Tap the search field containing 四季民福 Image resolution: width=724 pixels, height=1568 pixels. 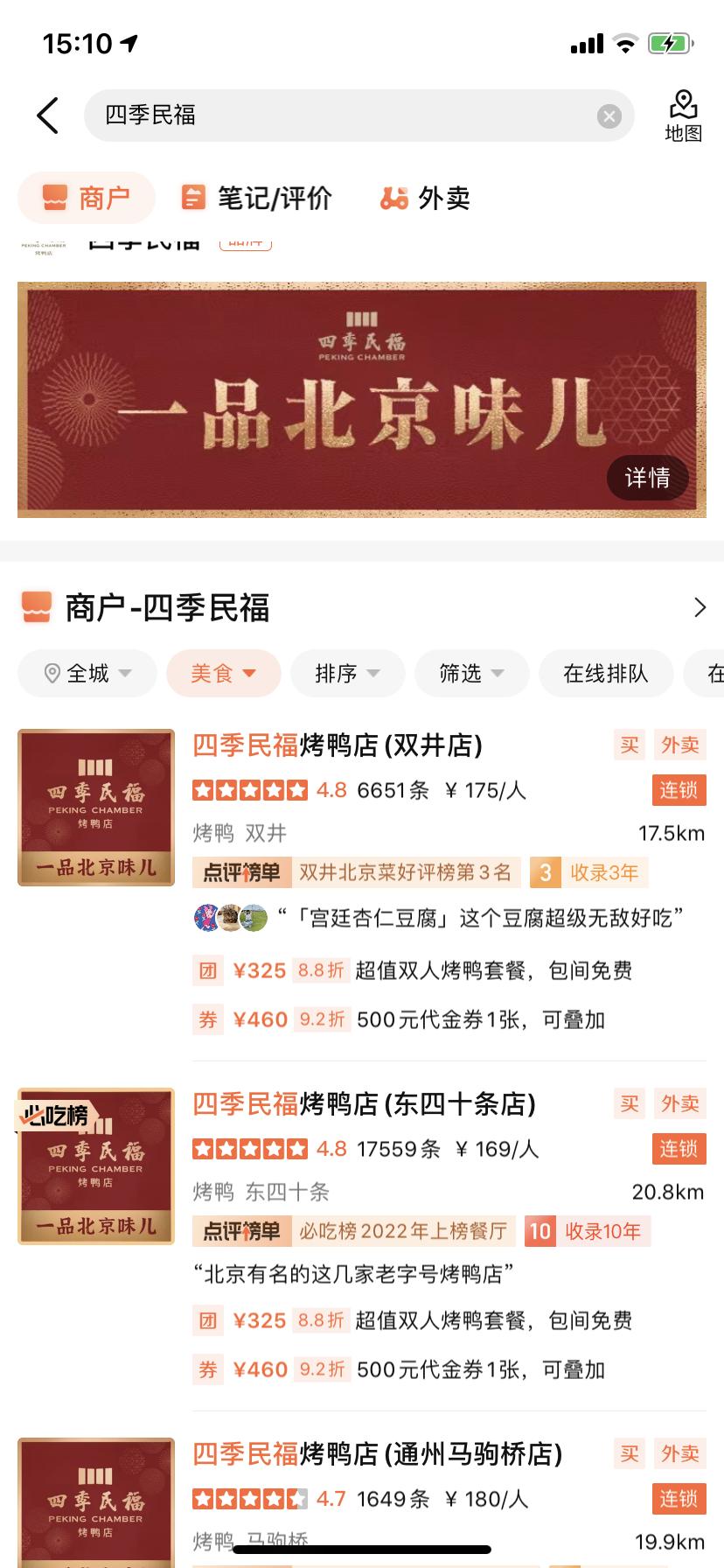pyautogui.click(x=341, y=115)
